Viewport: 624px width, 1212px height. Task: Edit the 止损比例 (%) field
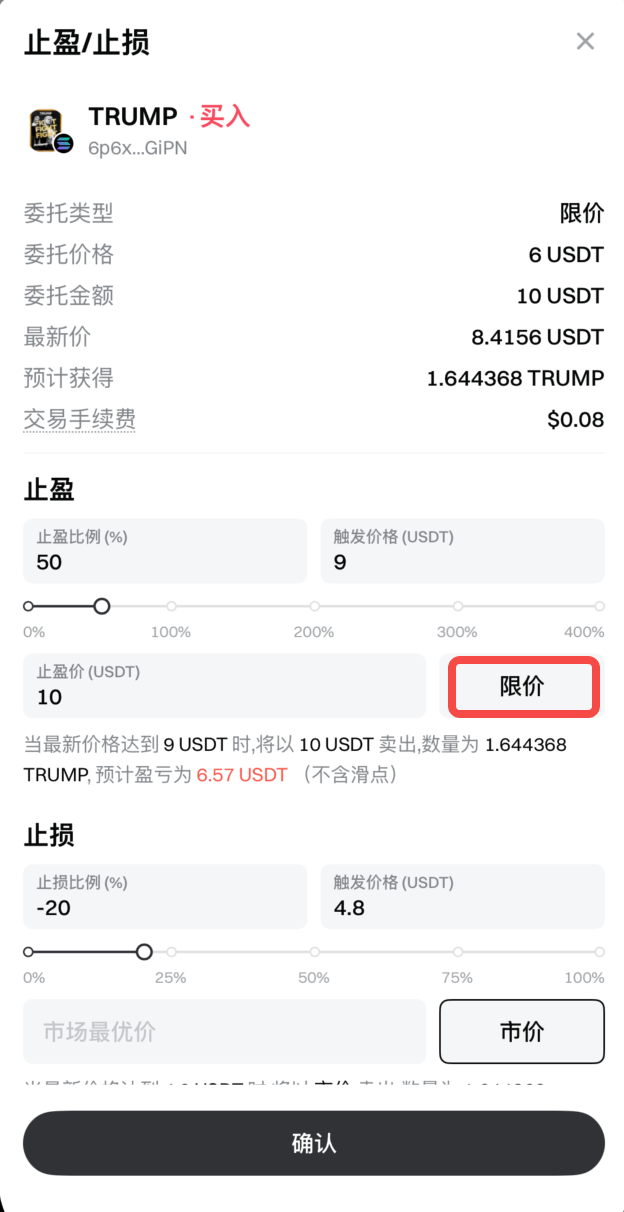point(165,897)
